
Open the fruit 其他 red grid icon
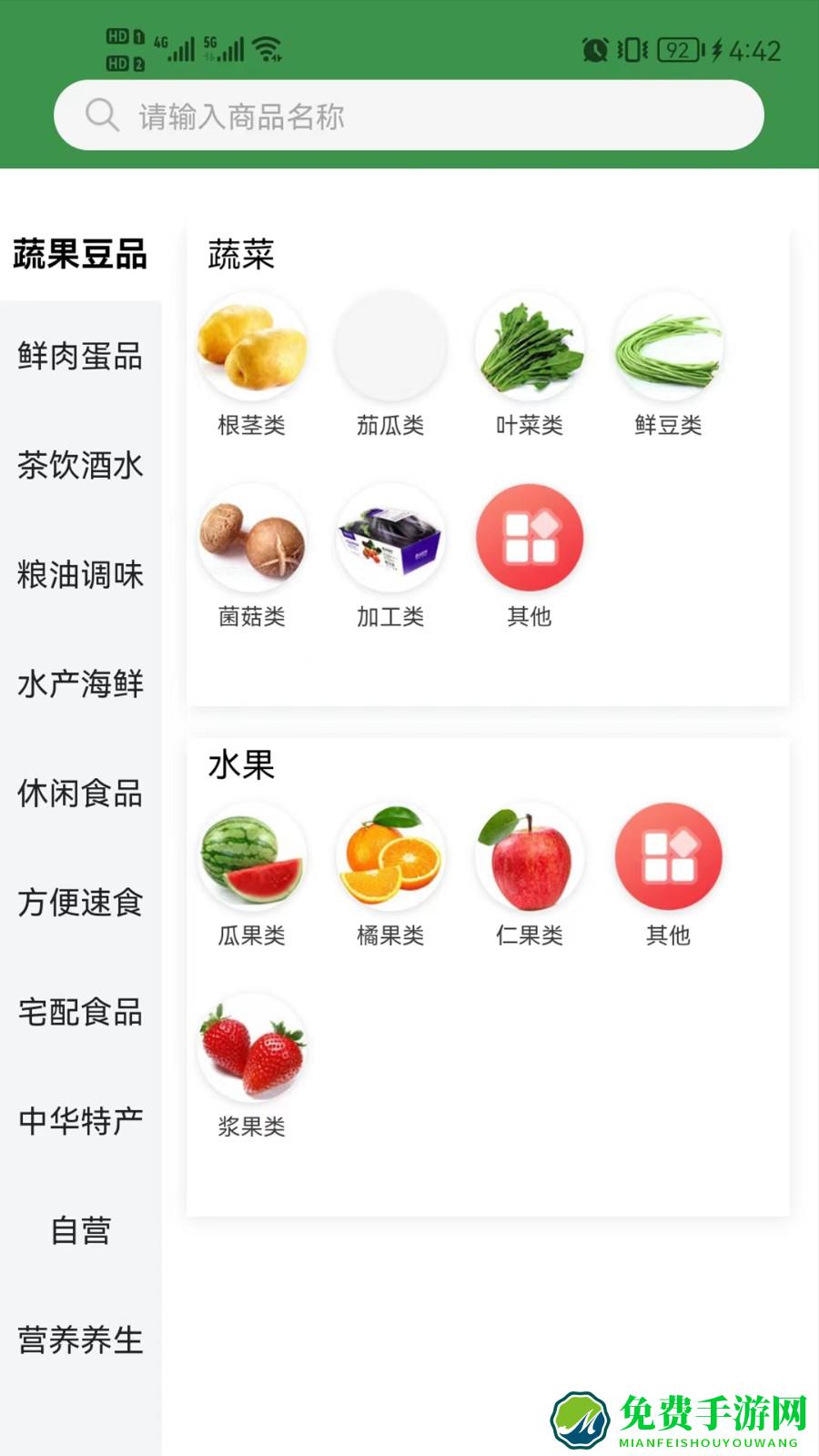667,856
